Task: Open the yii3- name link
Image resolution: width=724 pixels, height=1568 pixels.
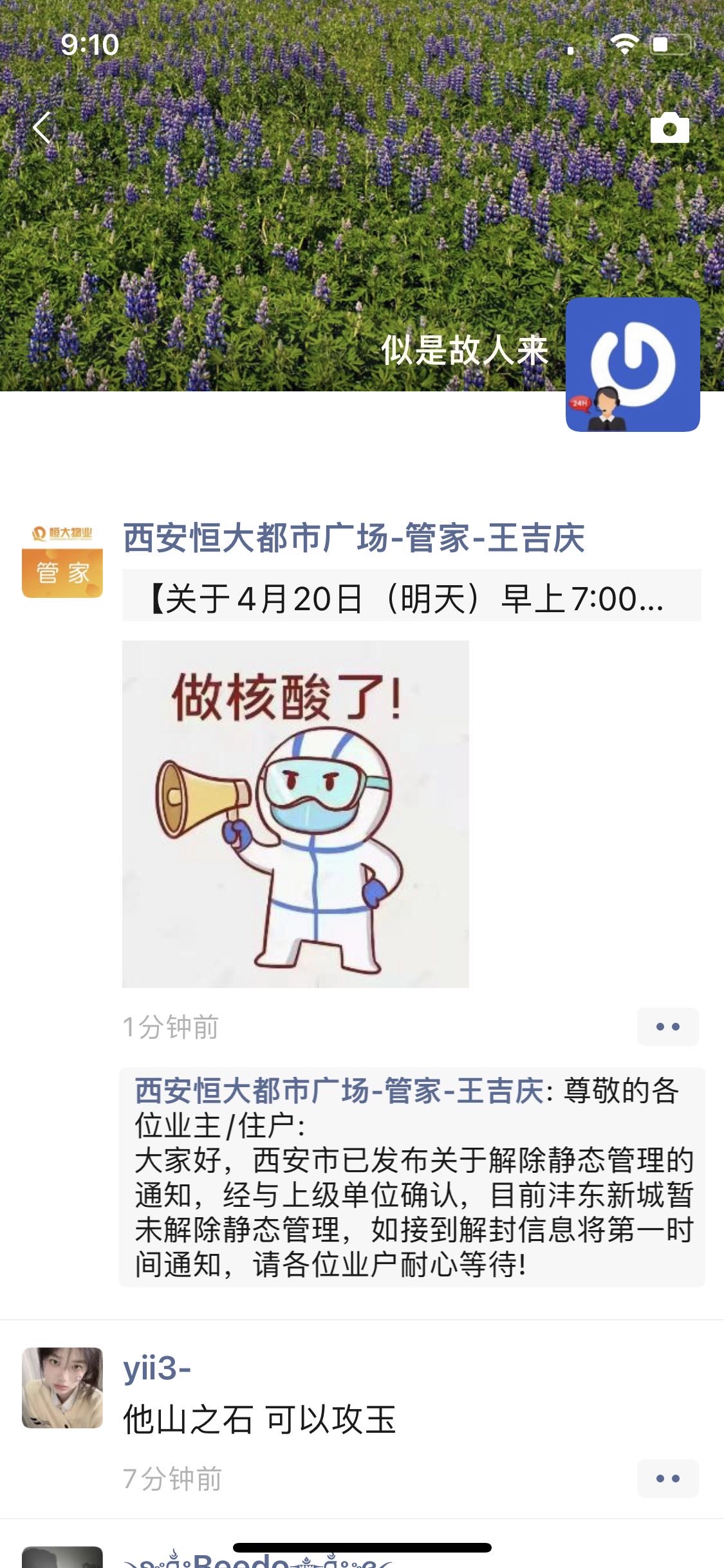Action: point(157,1368)
